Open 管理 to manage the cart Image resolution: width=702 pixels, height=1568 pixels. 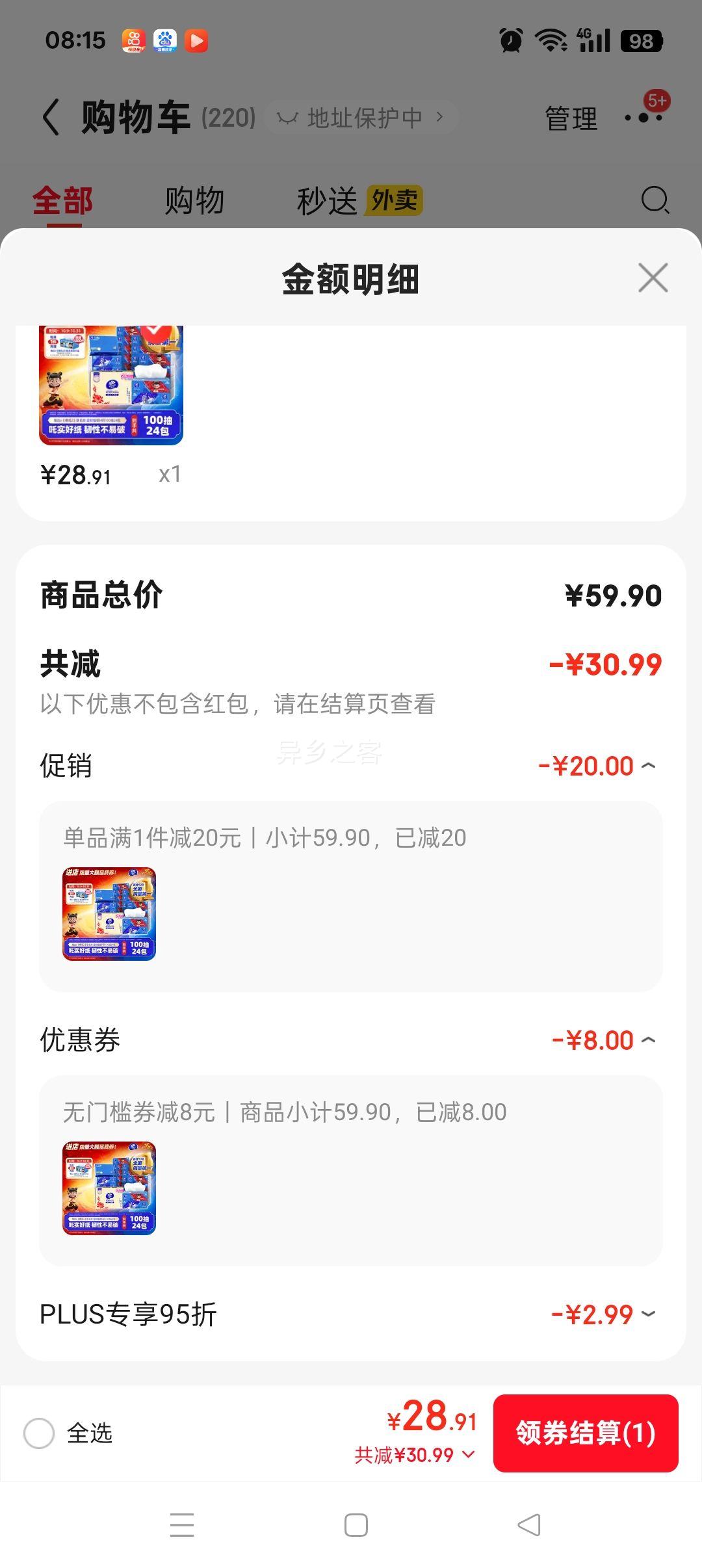point(571,118)
